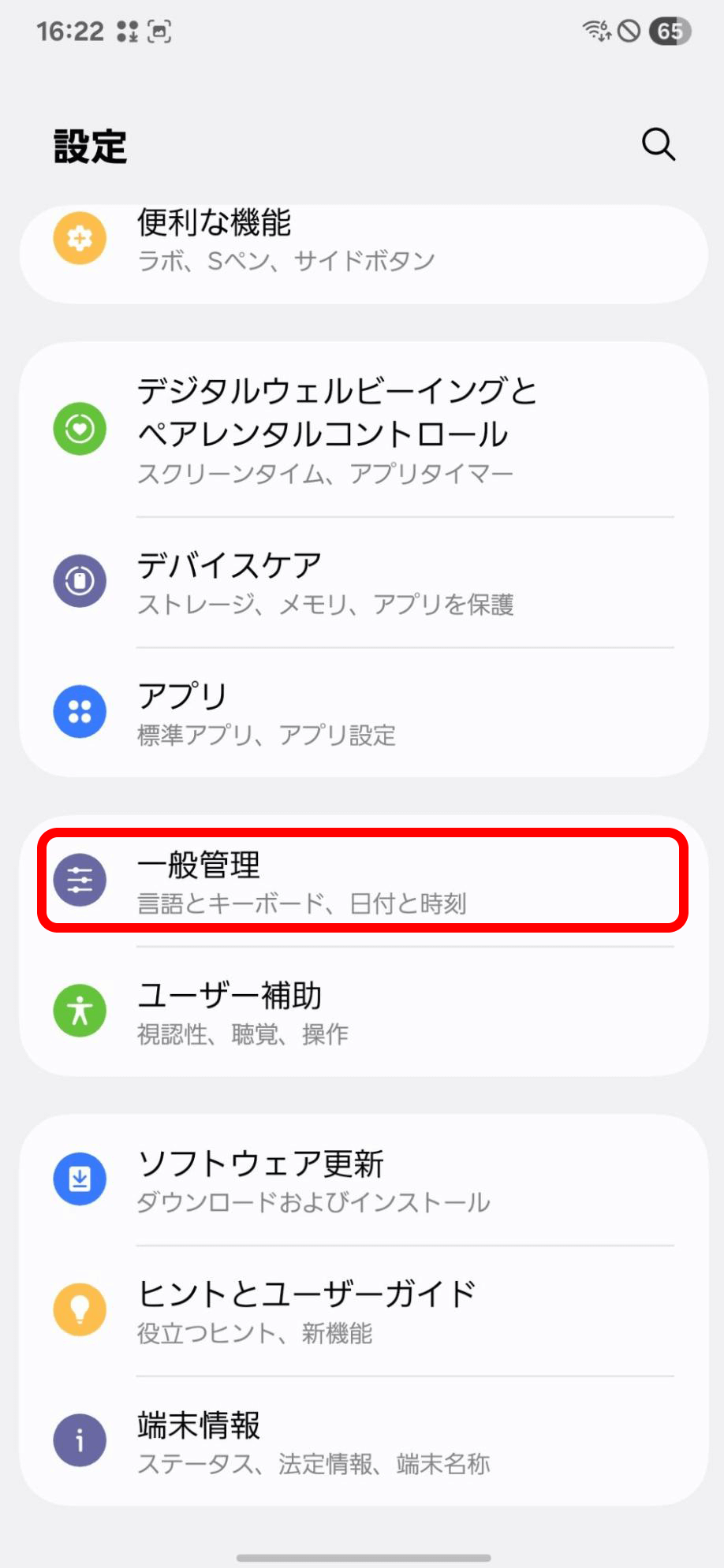Image resolution: width=724 pixels, height=1568 pixels.
Task: Click the ヒントとユーザーガイド lightbulb icon
Action: pos(79,1310)
